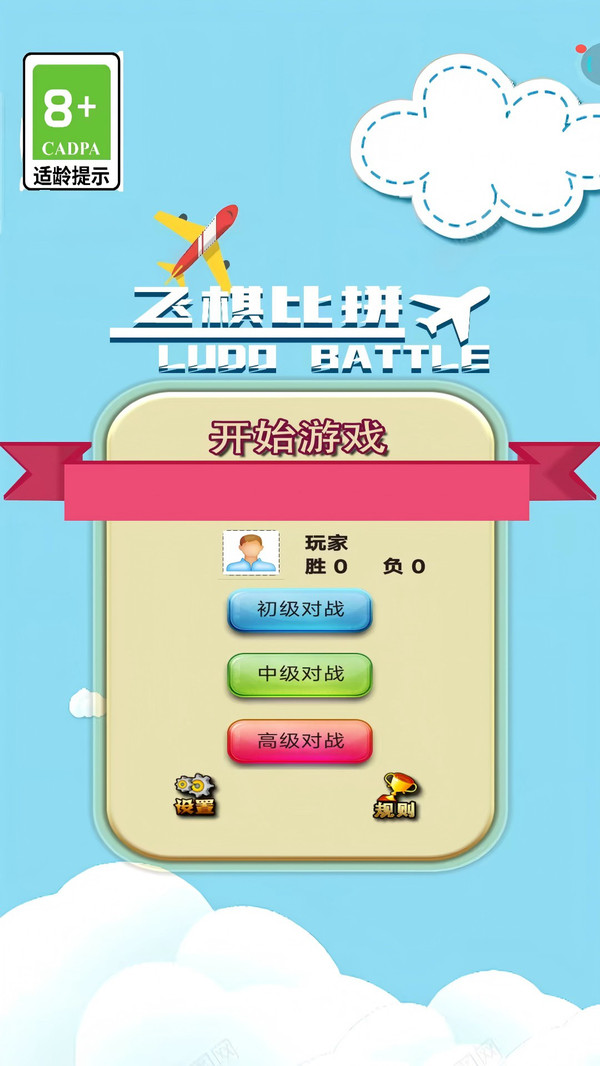This screenshot has height=1066, width=600.
Task: Choose the 高级对战 advanced match
Action: click(x=300, y=741)
